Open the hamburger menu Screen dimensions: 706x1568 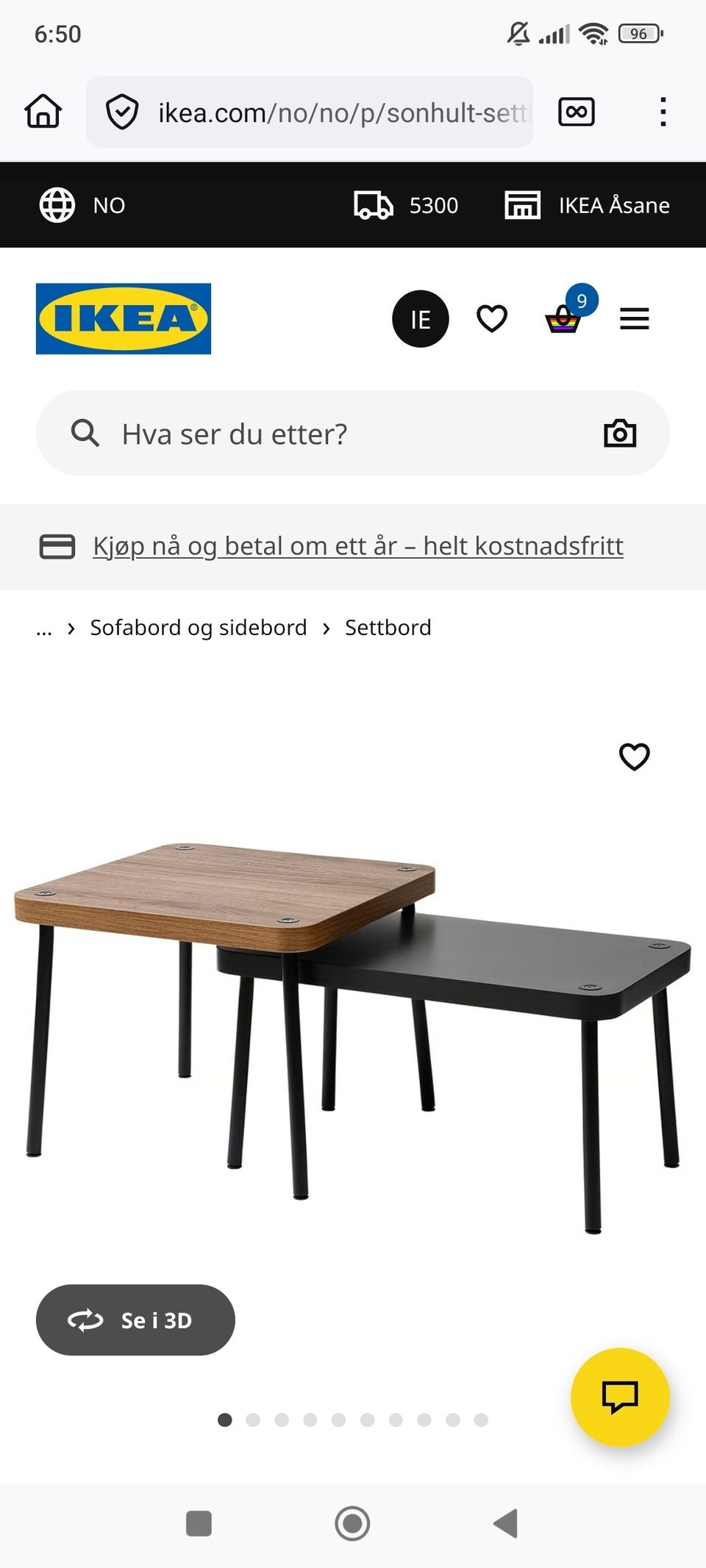634,318
